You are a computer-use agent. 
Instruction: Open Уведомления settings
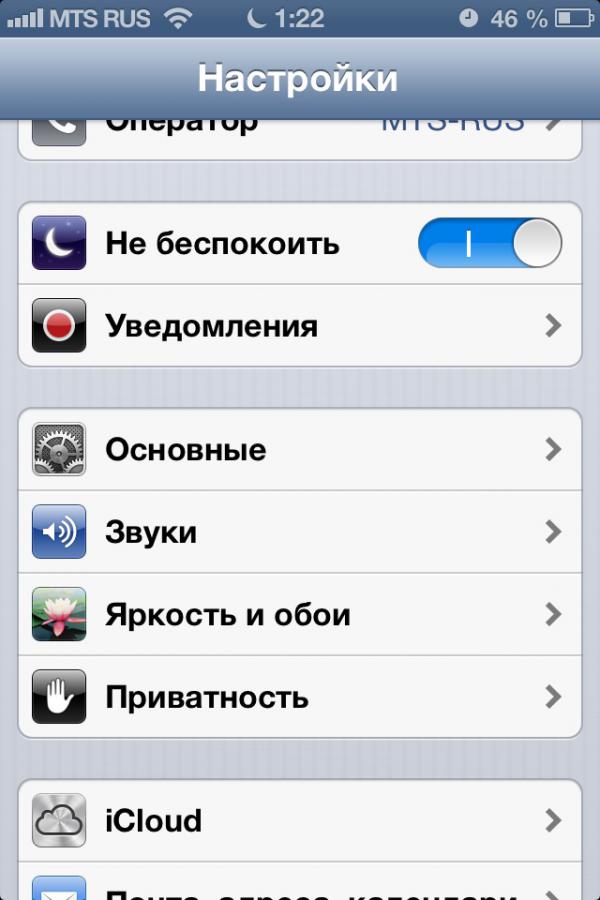(x=300, y=326)
